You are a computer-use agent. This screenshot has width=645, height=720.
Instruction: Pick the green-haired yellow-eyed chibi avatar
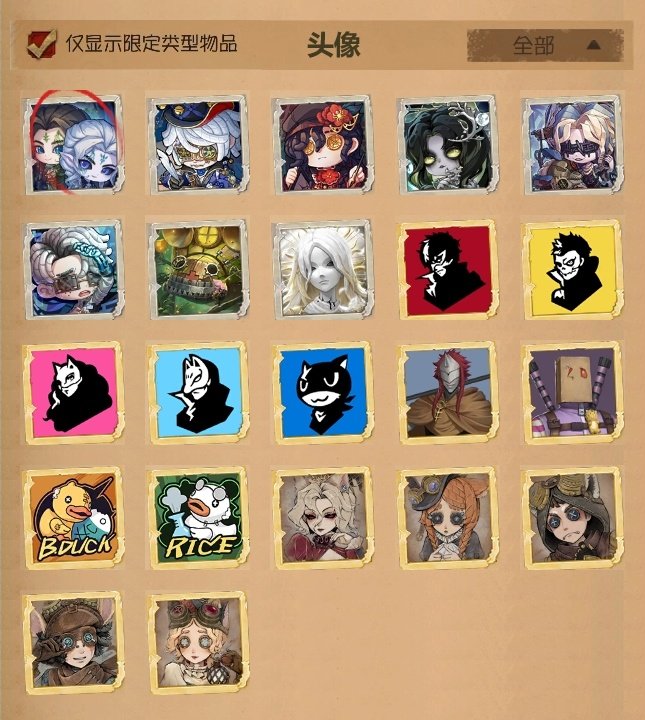(x=447, y=145)
